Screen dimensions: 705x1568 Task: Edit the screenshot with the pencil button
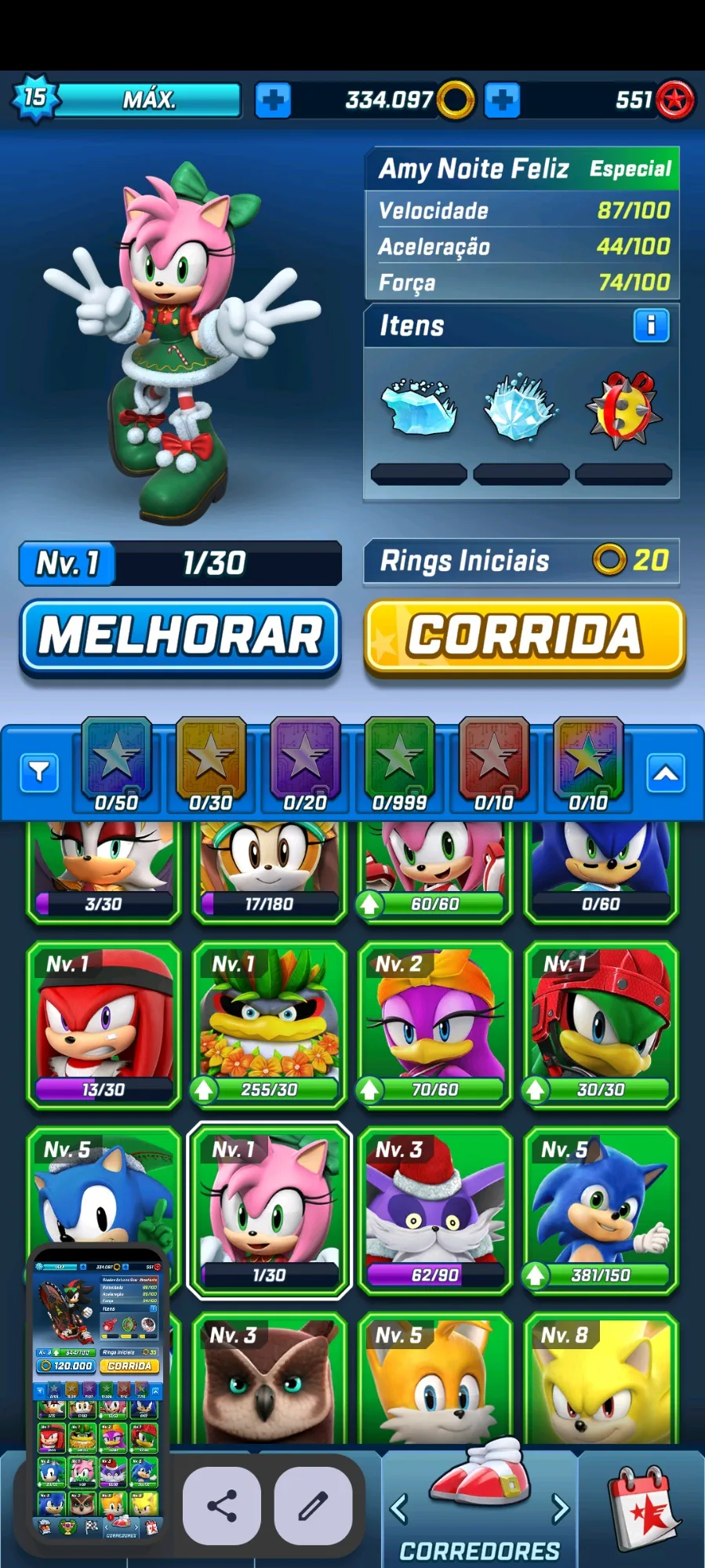click(313, 1506)
